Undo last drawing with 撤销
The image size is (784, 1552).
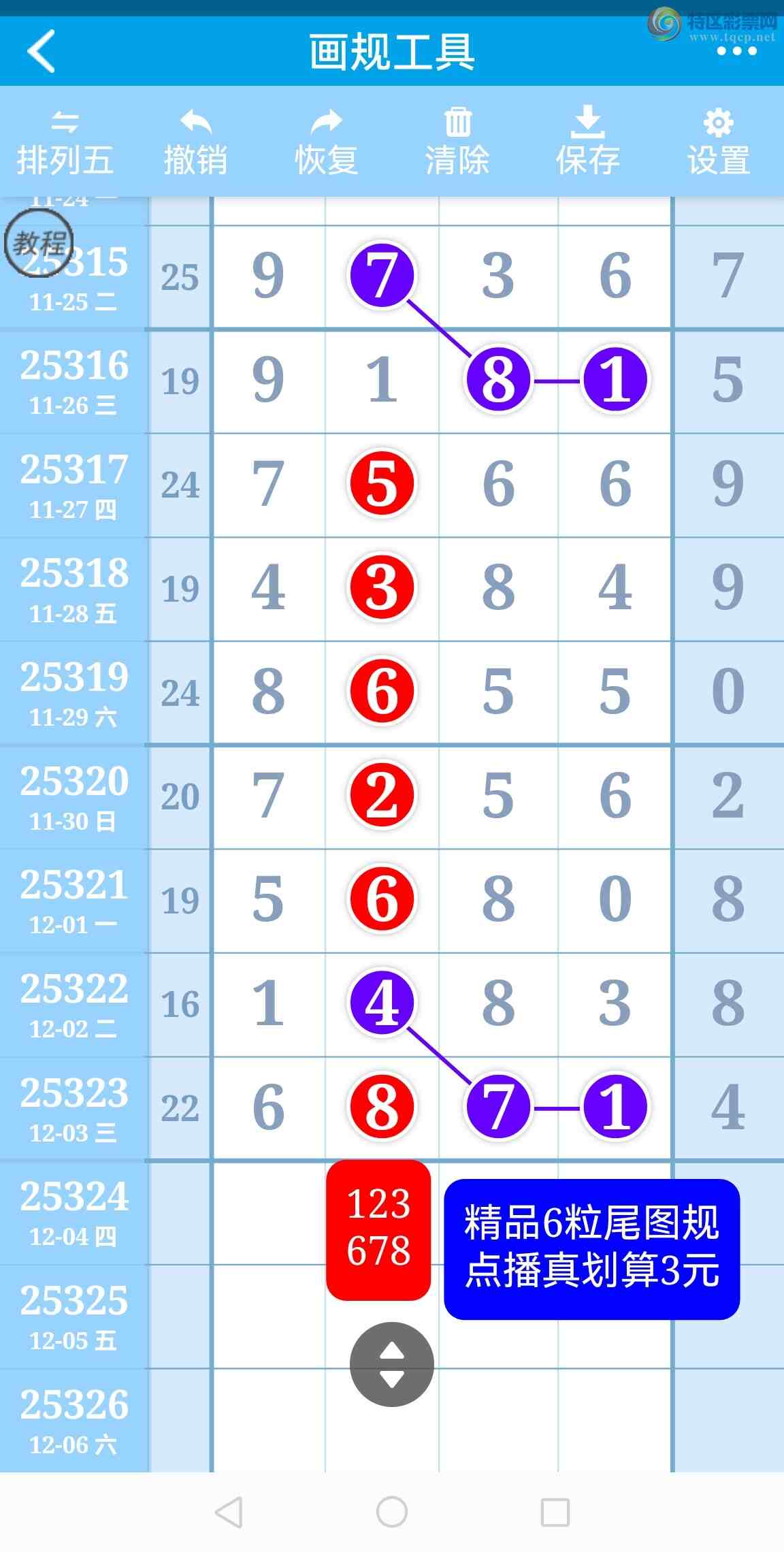tap(195, 143)
